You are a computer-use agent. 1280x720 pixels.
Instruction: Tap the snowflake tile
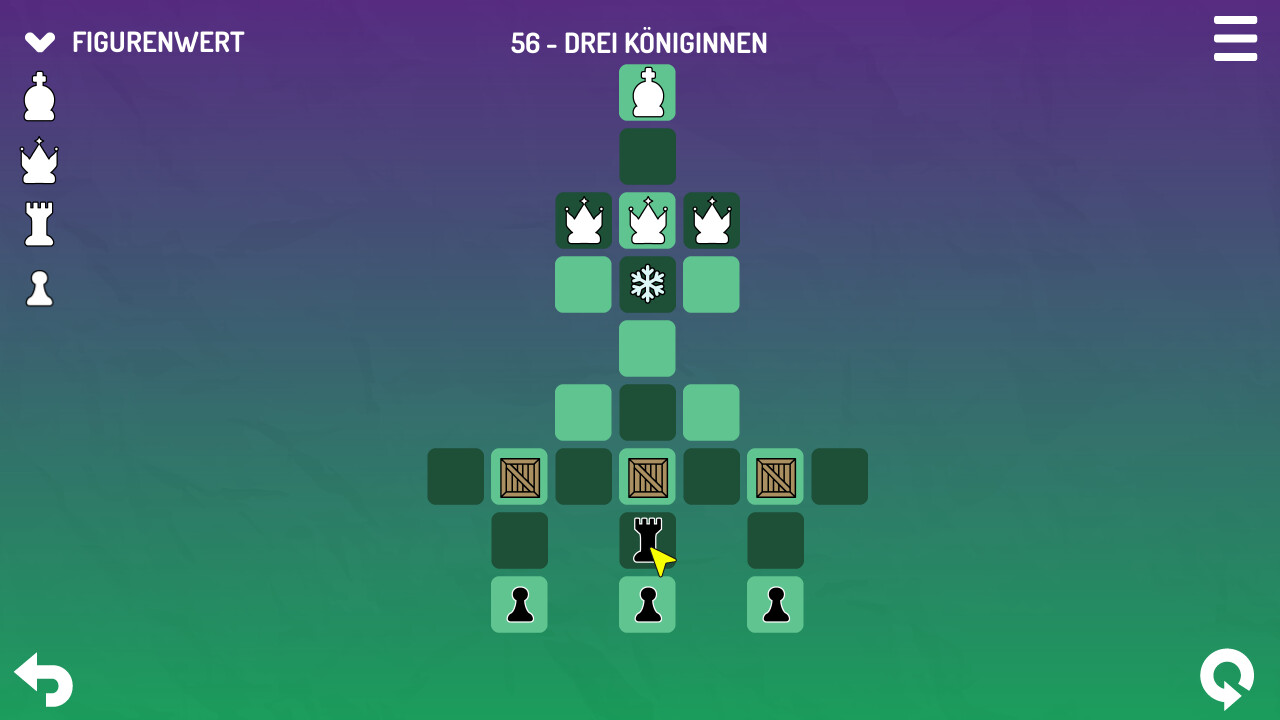647,284
